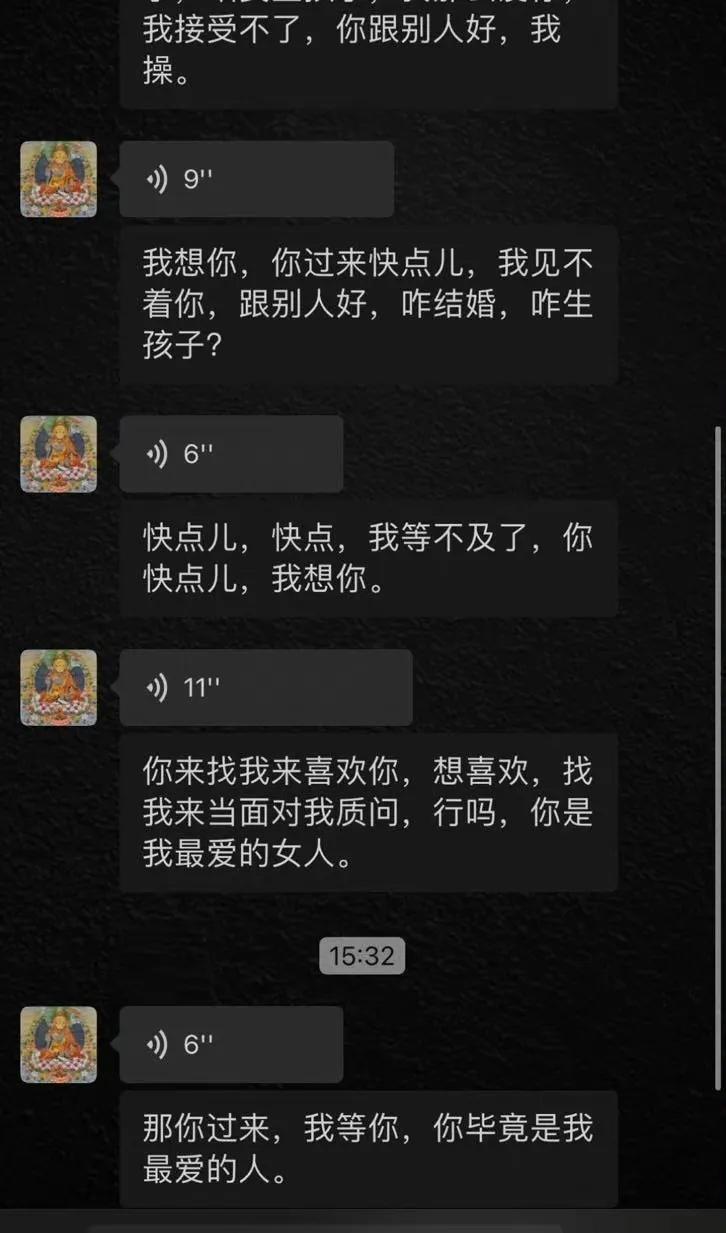The image size is (726, 1233).
Task: Play the 6'' voice message below the 15:32 timestamp
Action: pyautogui.click(x=231, y=1045)
